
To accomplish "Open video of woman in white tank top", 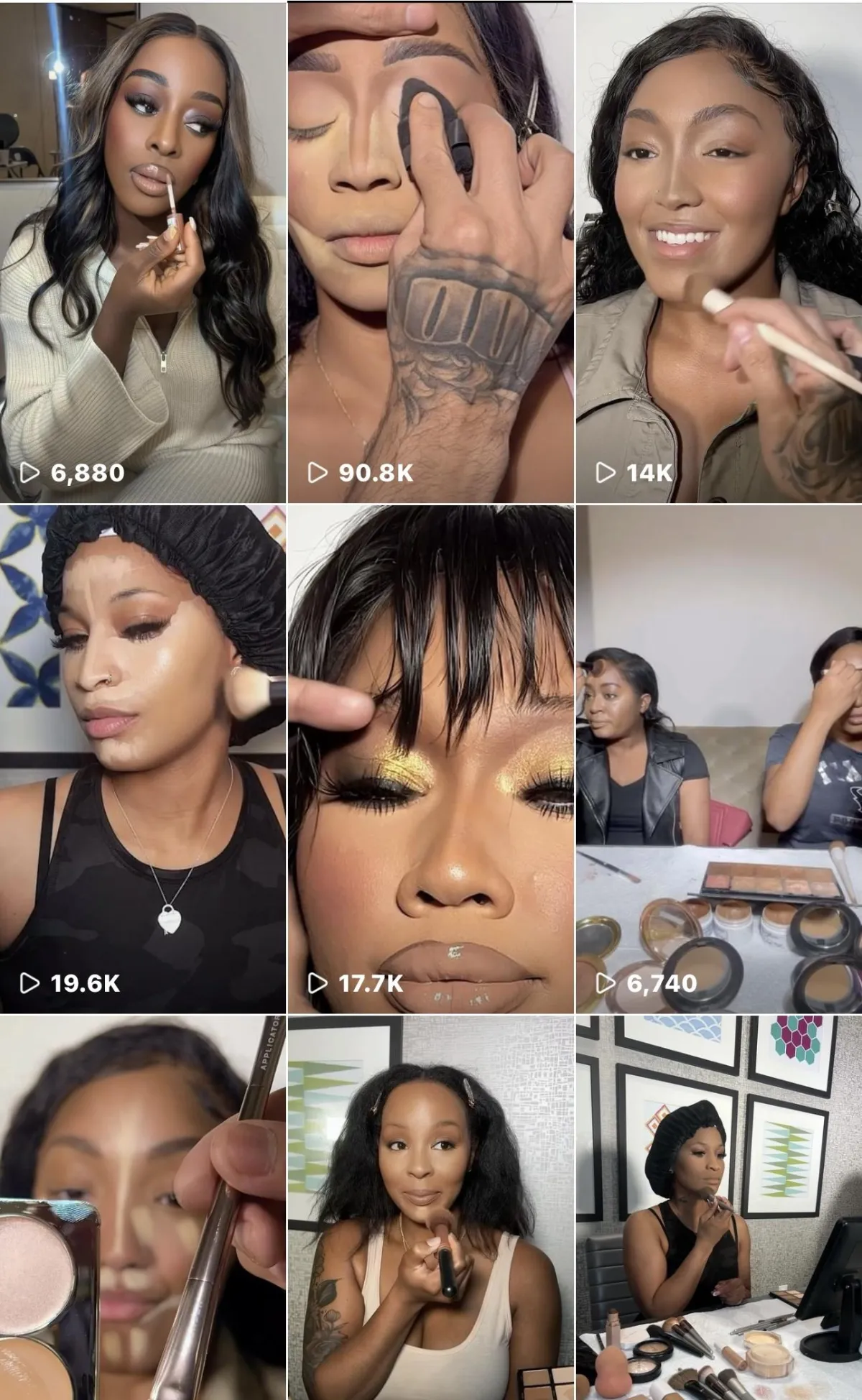I will point(430,1207).
